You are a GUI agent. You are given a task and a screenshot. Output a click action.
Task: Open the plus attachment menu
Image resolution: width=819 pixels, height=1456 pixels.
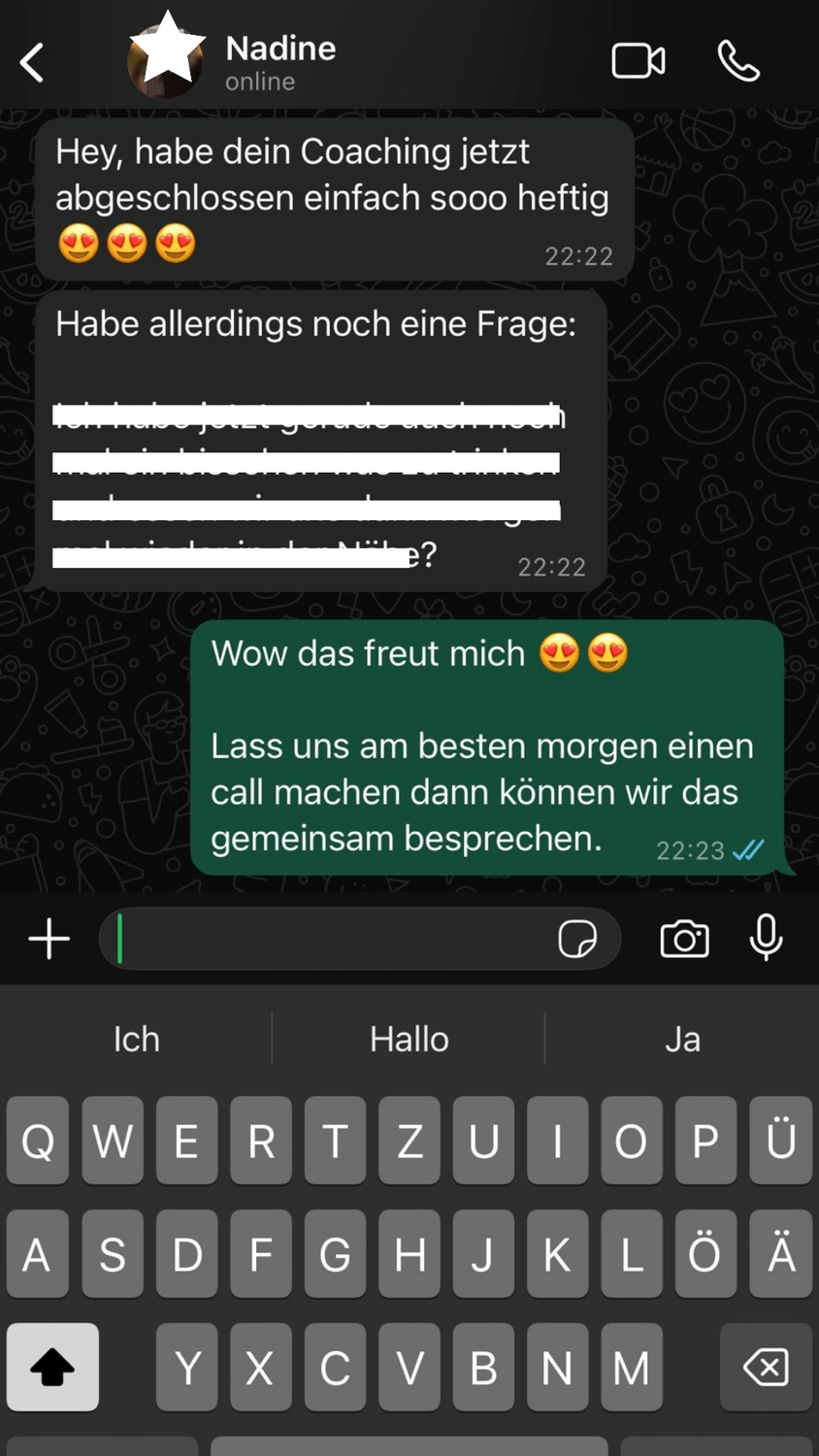[49, 939]
